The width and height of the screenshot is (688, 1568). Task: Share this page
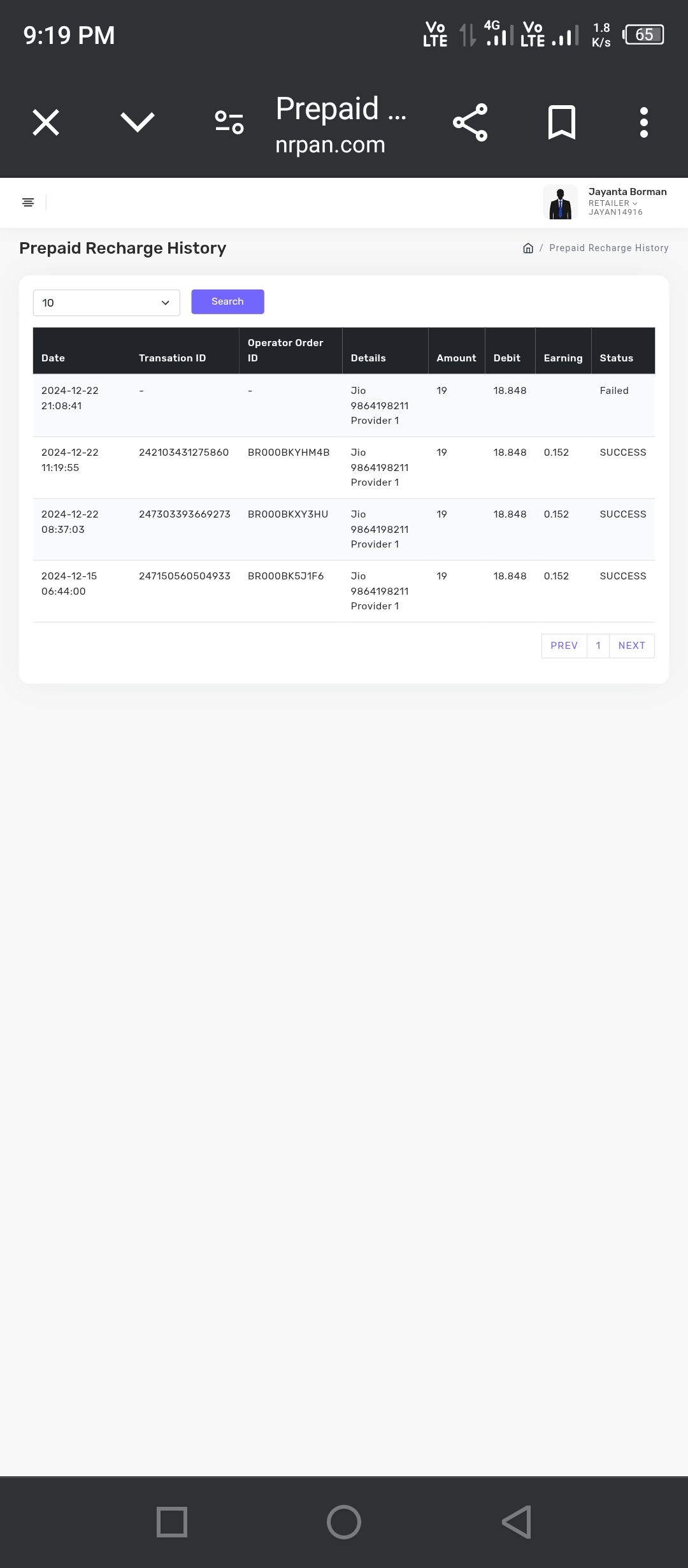pos(470,122)
